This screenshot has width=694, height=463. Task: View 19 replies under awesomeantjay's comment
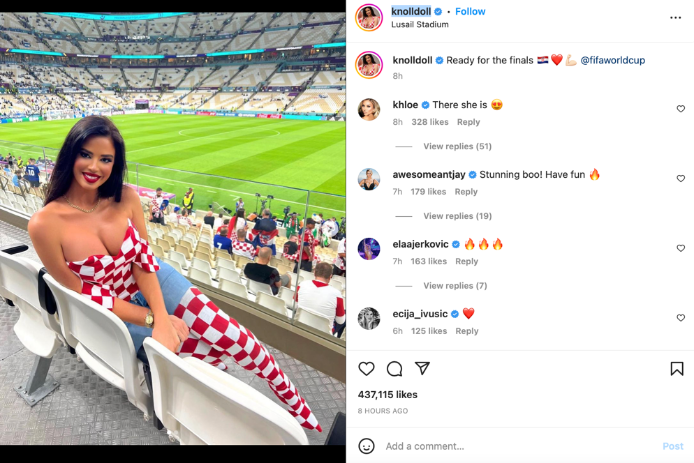pyautogui.click(x=457, y=216)
